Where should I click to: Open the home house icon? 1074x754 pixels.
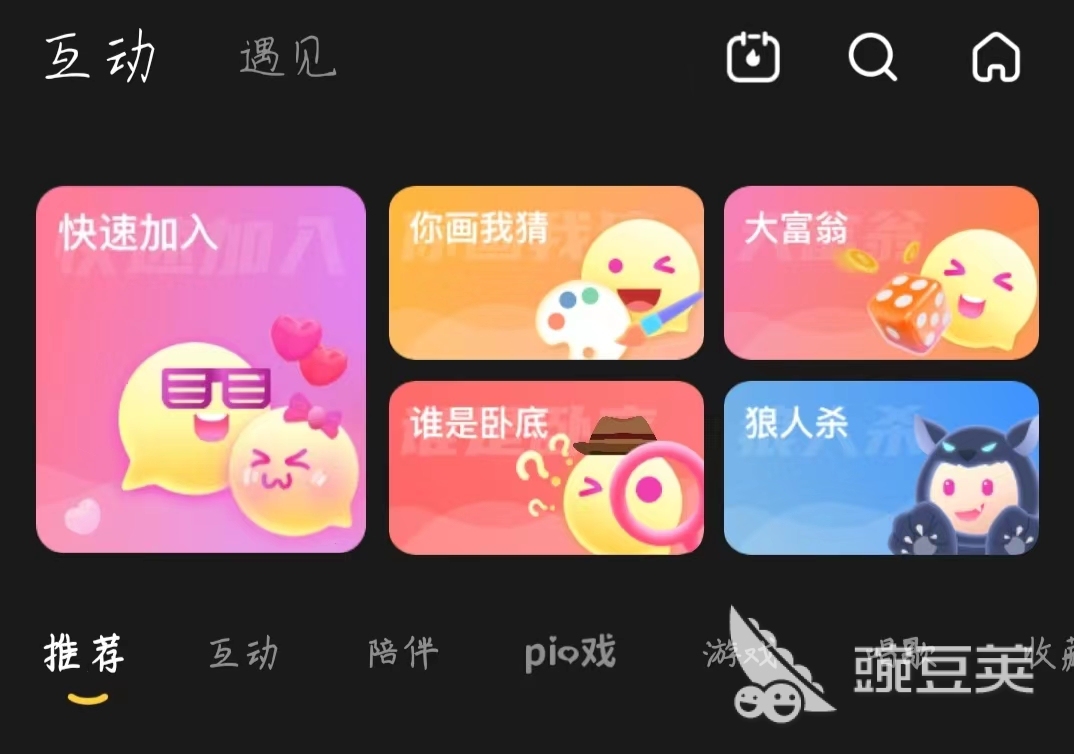pyautogui.click(x=996, y=58)
